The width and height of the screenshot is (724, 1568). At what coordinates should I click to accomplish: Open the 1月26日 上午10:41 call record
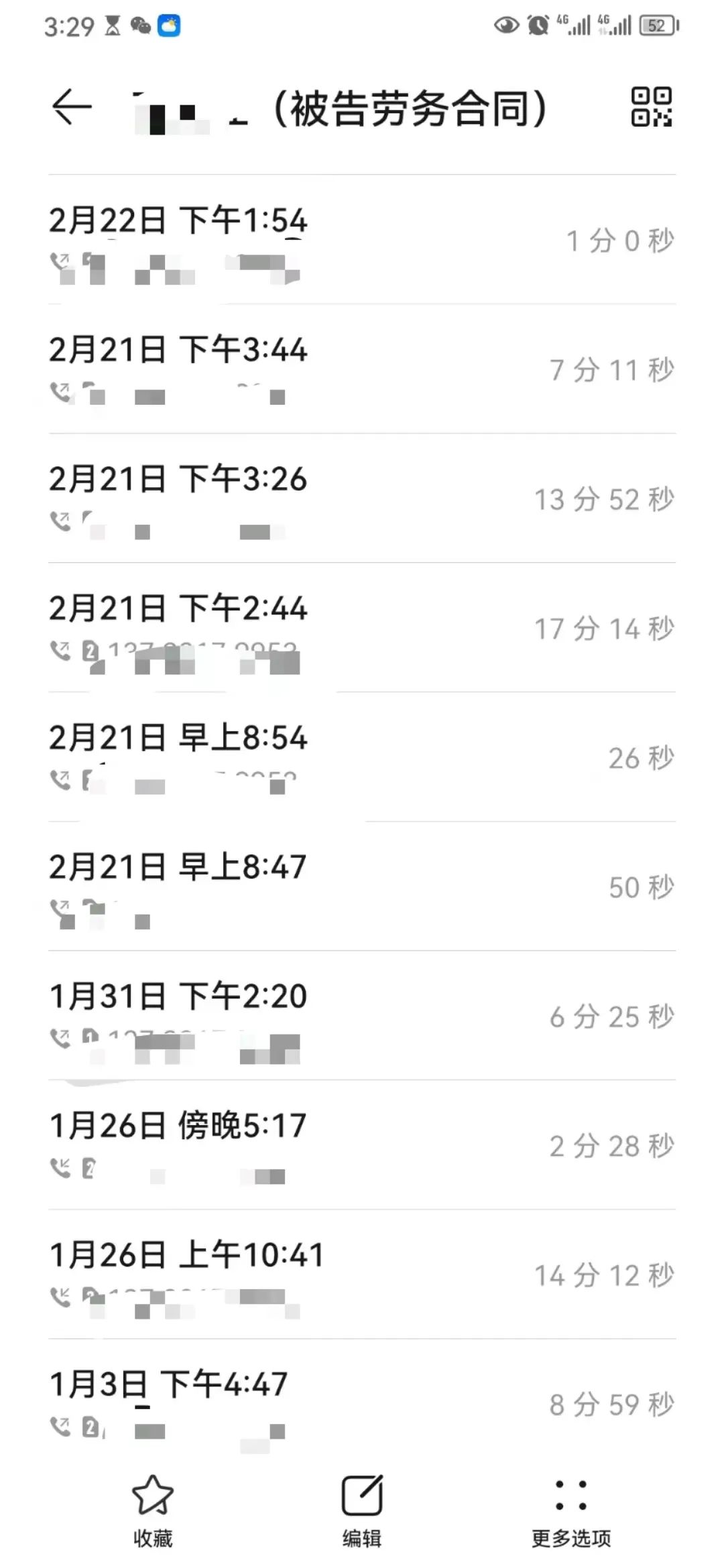click(x=362, y=1275)
